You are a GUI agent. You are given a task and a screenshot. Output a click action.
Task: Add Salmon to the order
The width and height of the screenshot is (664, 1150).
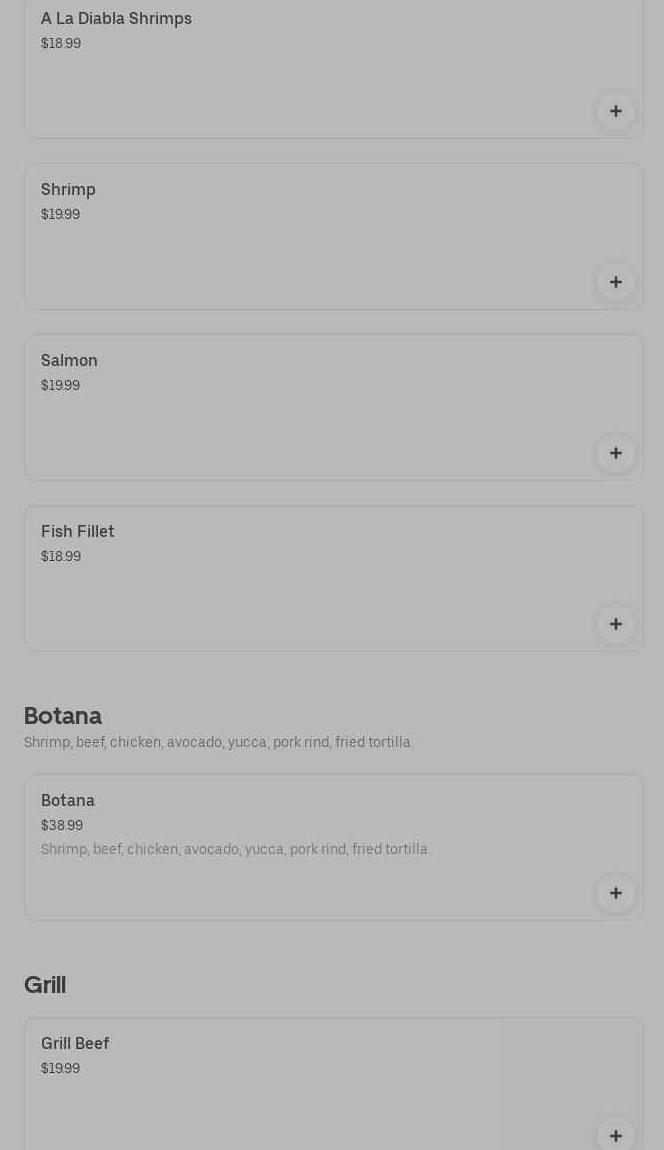point(615,453)
